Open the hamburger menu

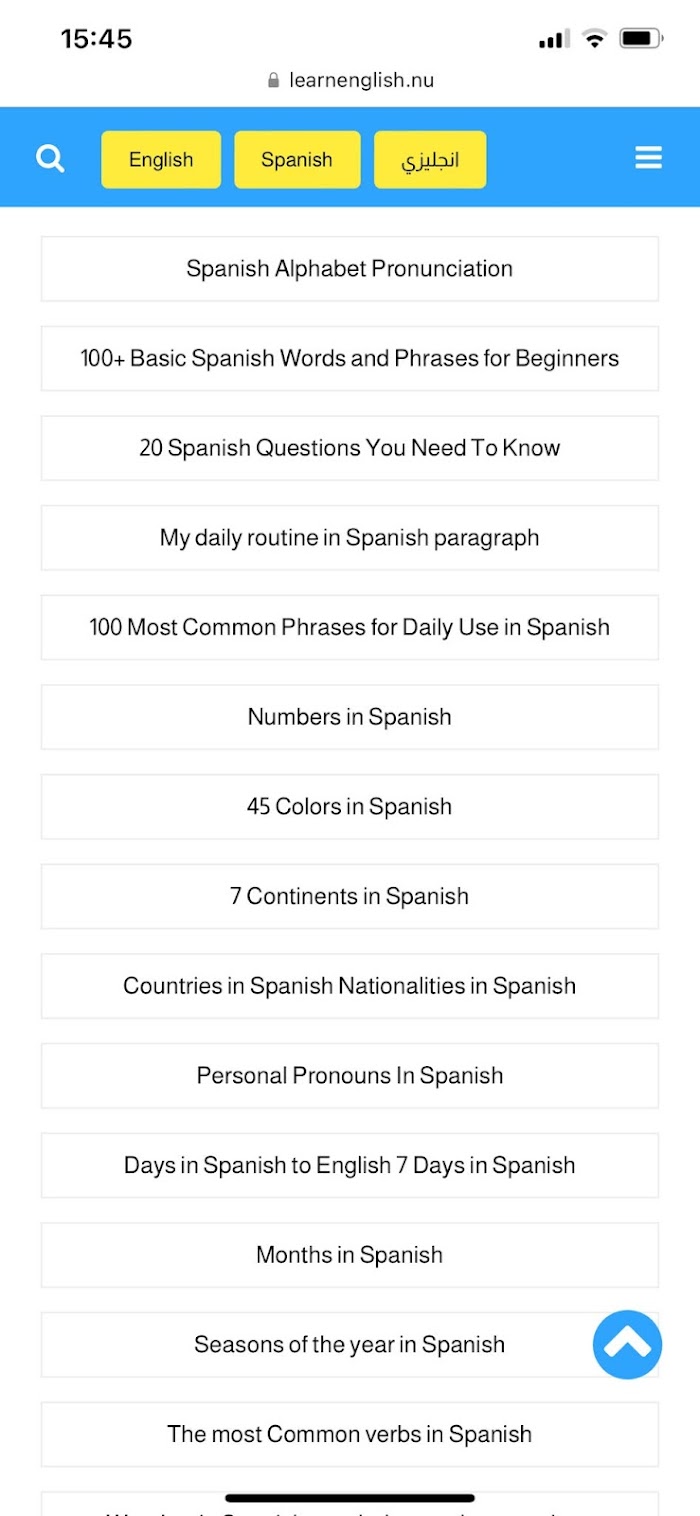tap(648, 158)
